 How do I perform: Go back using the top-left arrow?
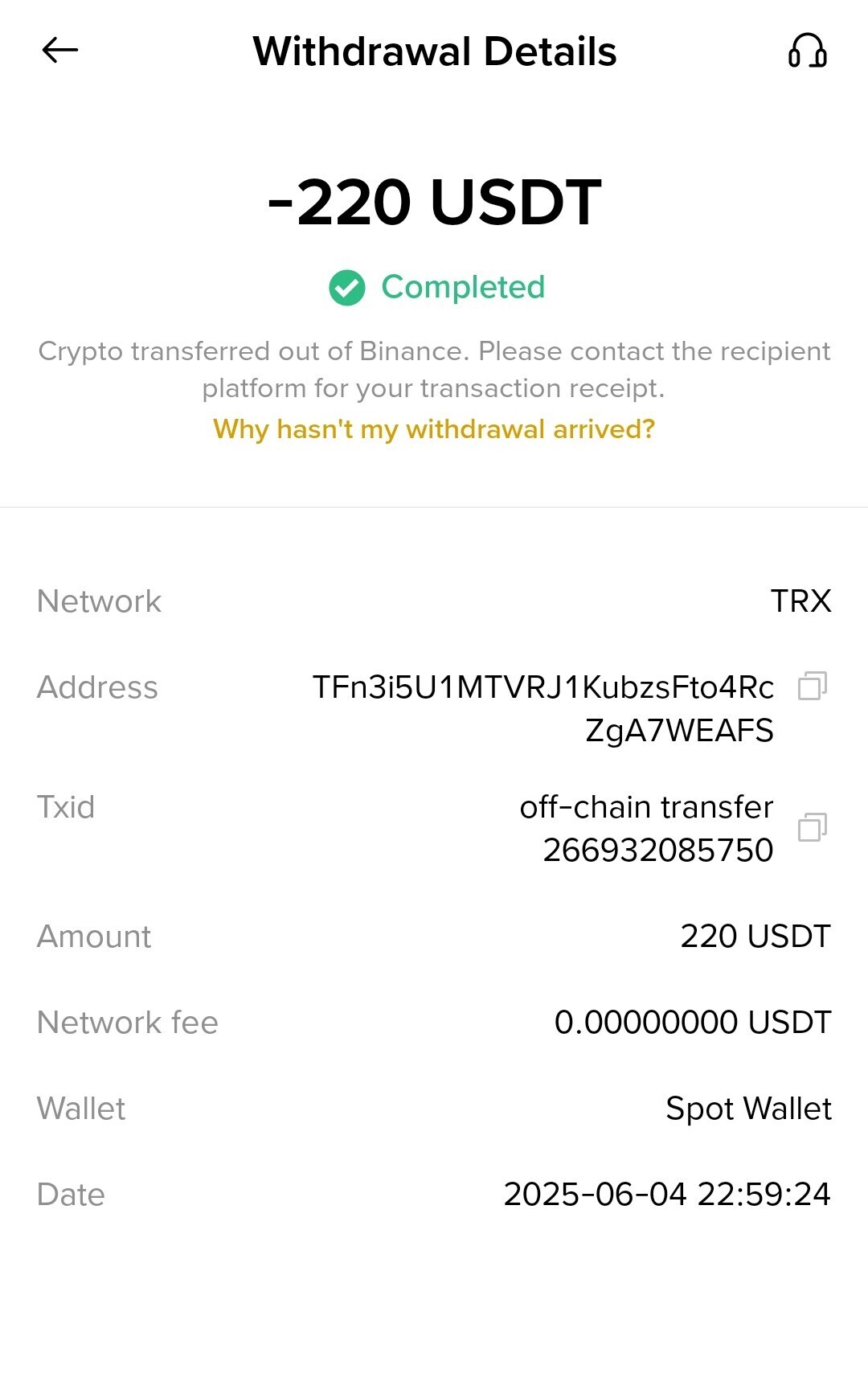pyautogui.click(x=59, y=51)
